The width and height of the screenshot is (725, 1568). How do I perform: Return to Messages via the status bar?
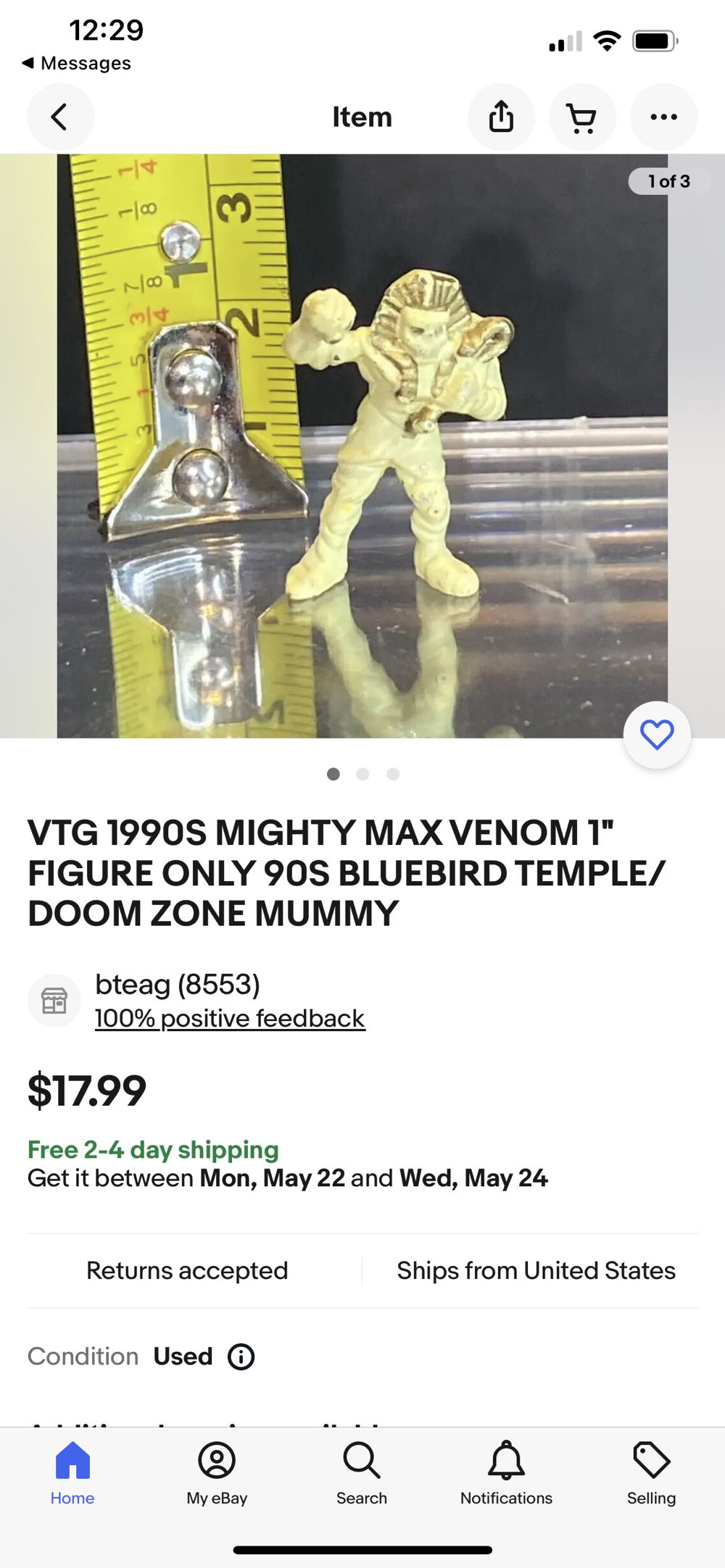point(77,63)
